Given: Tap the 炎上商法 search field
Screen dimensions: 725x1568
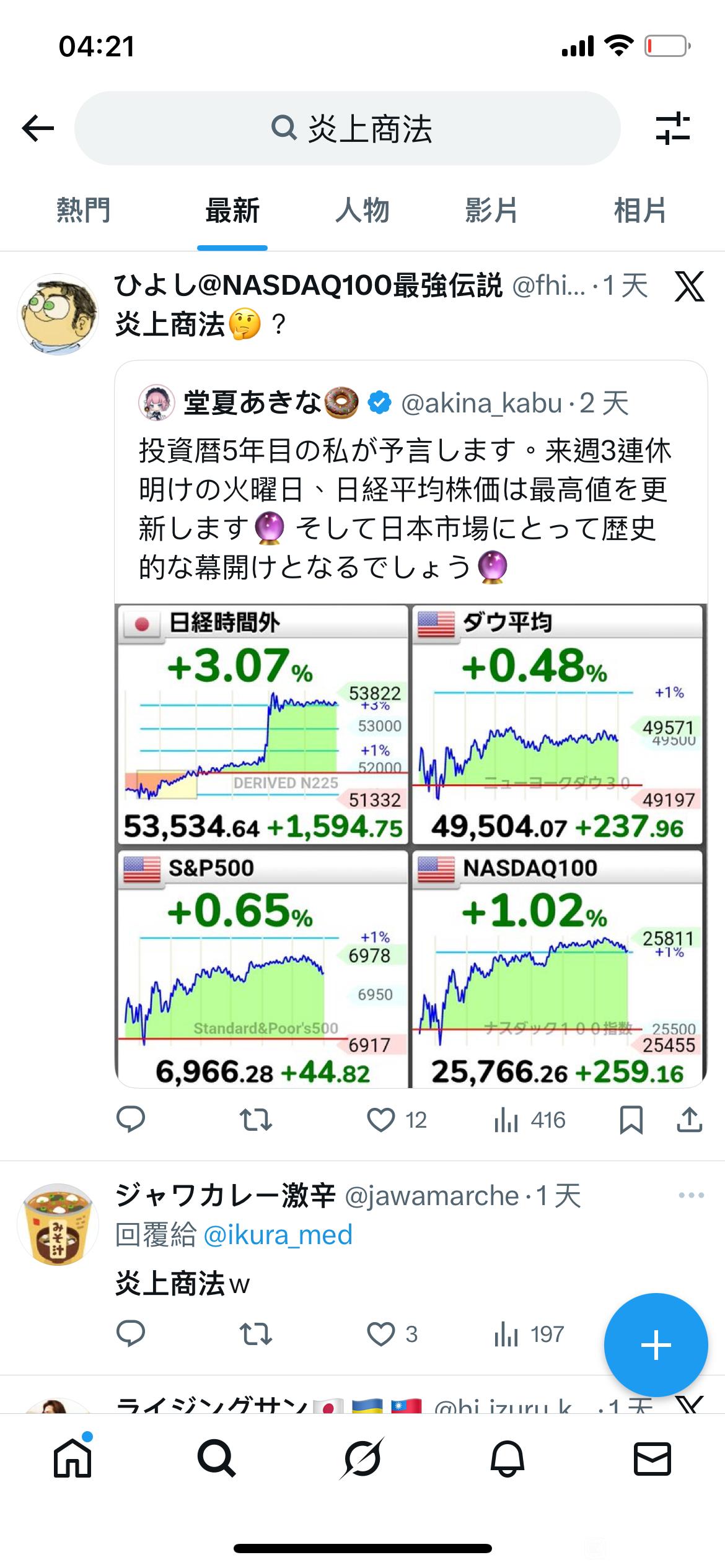Looking at the screenshot, I should coord(347,129).
